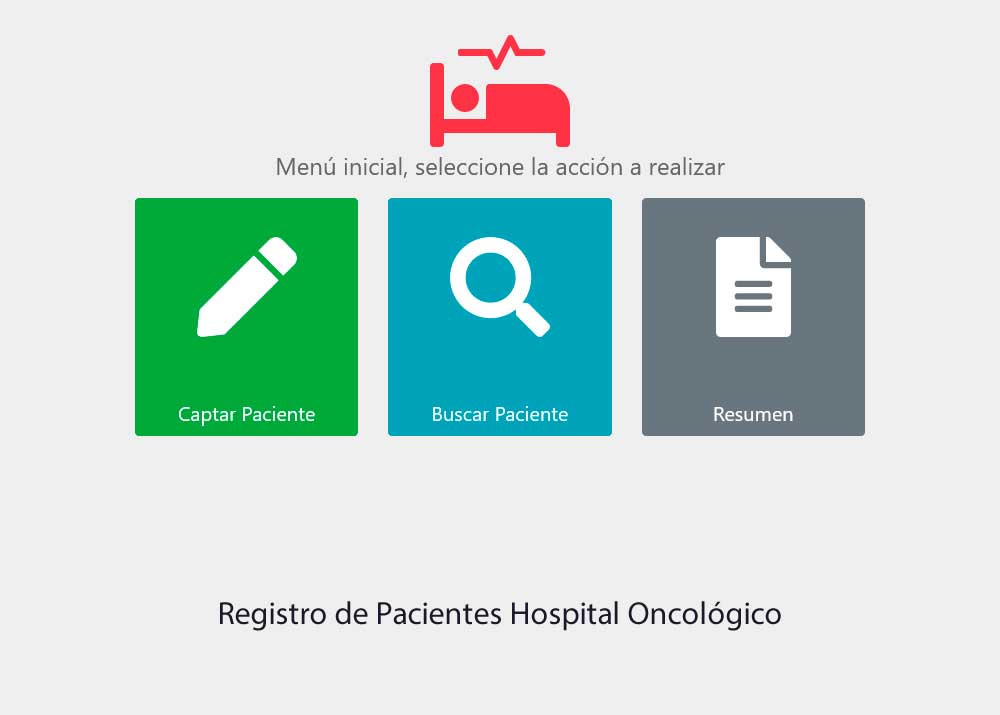Open the Resumen tile
This screenshot has width=1000, height=715.
click(x=753, y=317)
